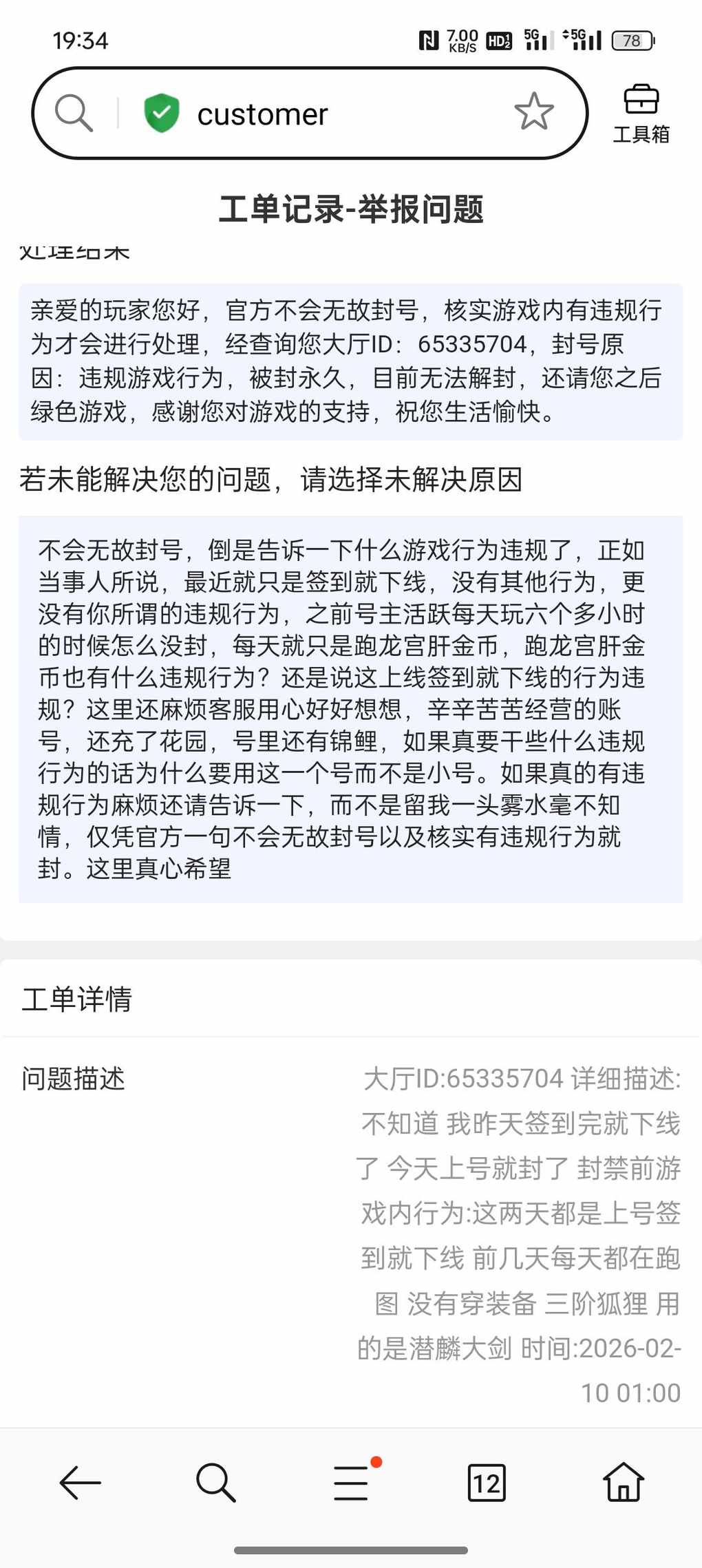Go to the browser home page
The width and height of the screenshot is (702, 1568).
pos(623,1483)
